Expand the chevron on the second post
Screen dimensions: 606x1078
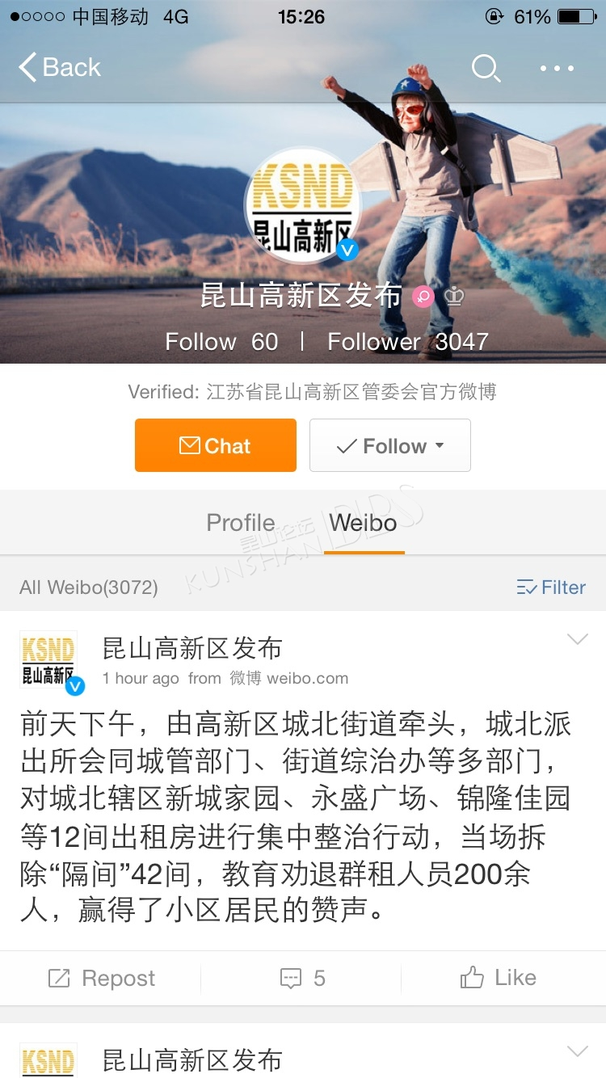[x=577, y=1051]
